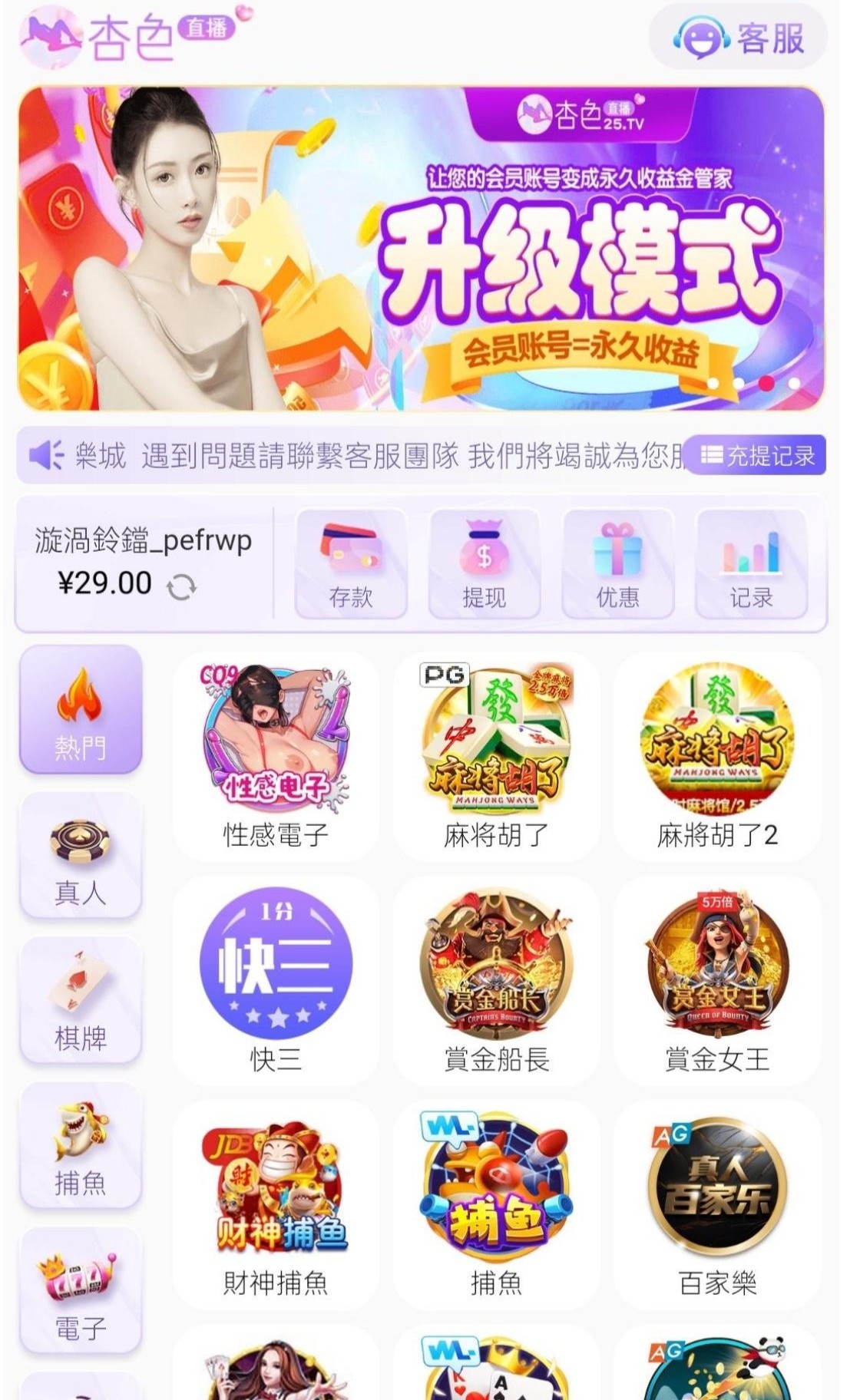The image size is (860, 1400).
Task: Switch to the 電子 category
Action: 81,1290
